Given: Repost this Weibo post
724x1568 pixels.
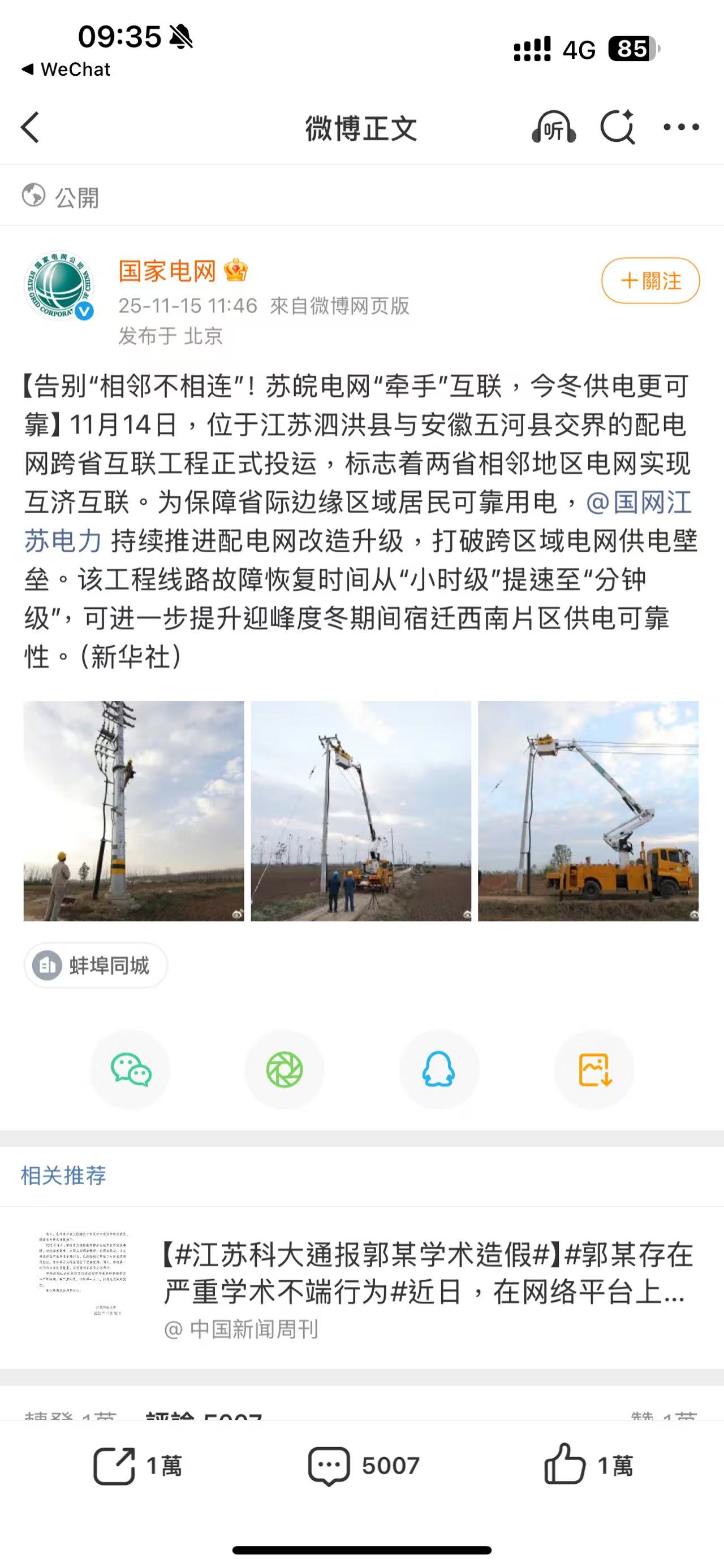Looking at the screenshot, I should [x=137, y=1466].
